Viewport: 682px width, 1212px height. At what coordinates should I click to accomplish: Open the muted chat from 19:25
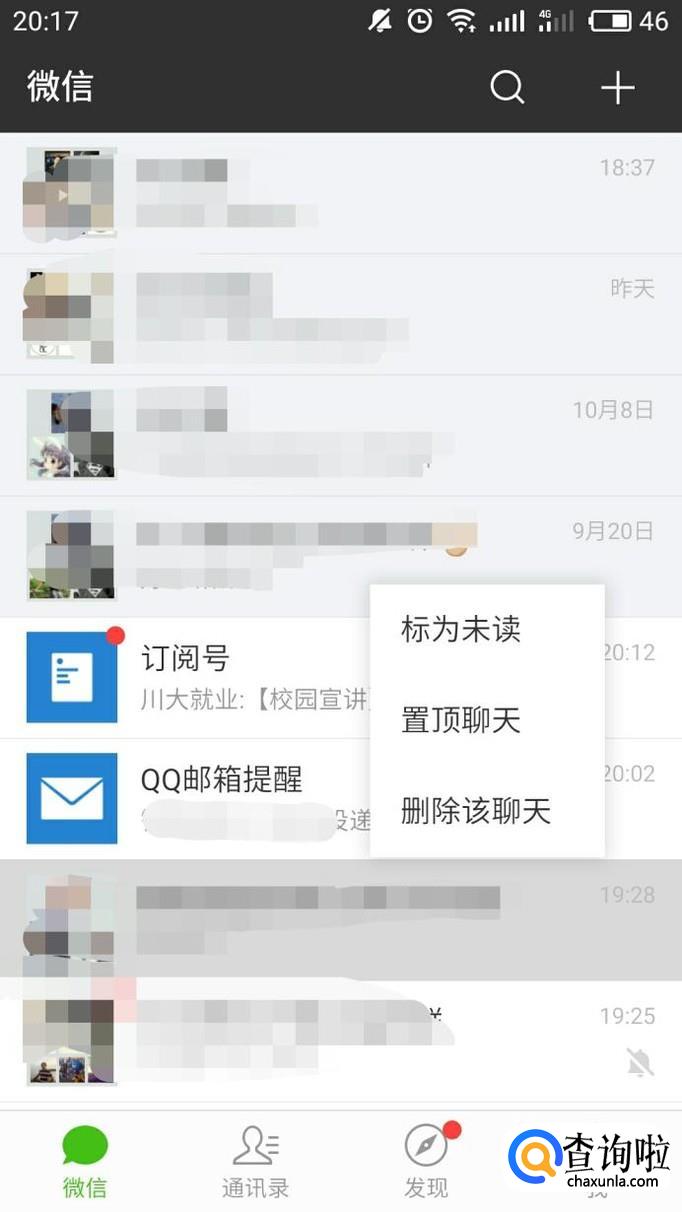(x=340, y=1040)
